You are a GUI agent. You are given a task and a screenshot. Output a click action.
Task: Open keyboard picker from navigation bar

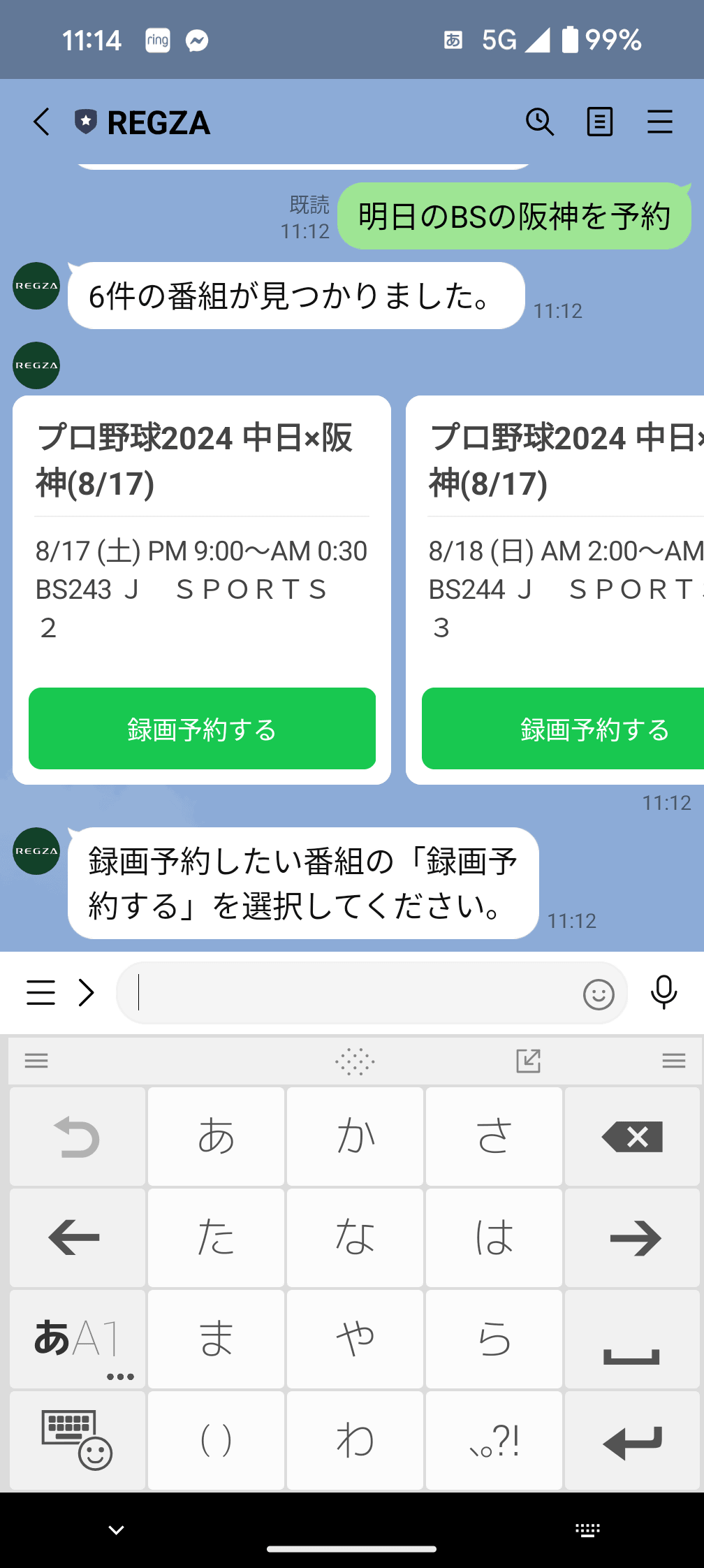pos(587,1527)
